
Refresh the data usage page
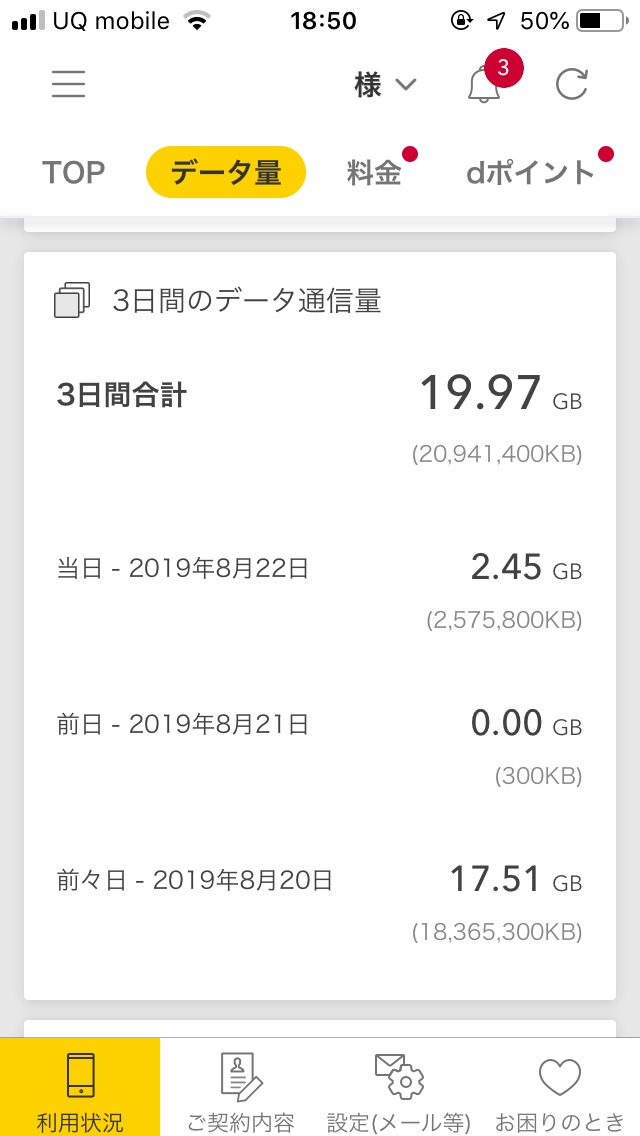571,86
